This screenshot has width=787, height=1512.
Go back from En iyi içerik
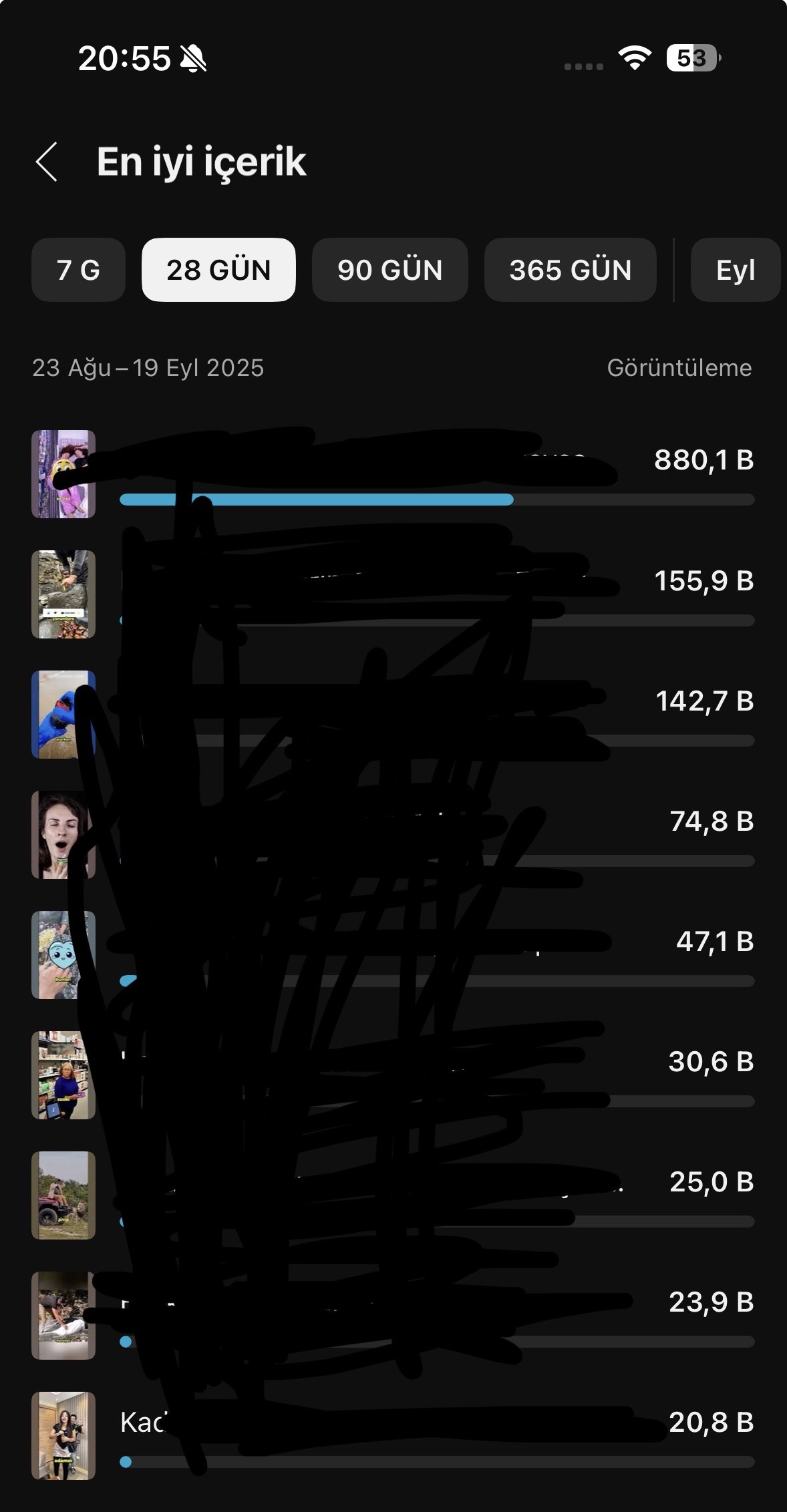tap(47, 162)
